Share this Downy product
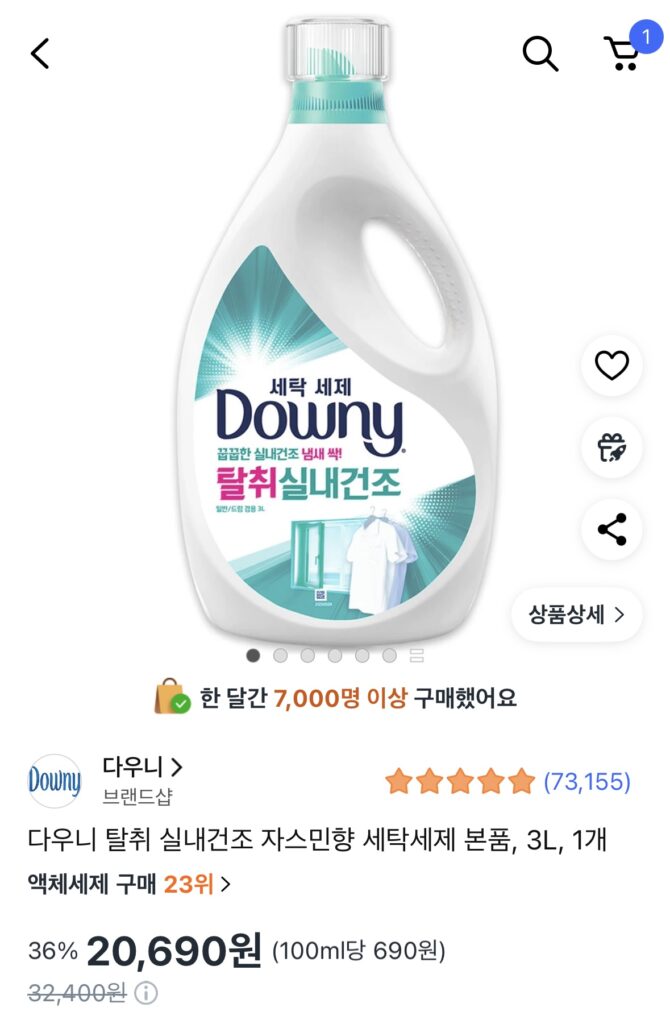670x1024 pixels. (611, 529)
